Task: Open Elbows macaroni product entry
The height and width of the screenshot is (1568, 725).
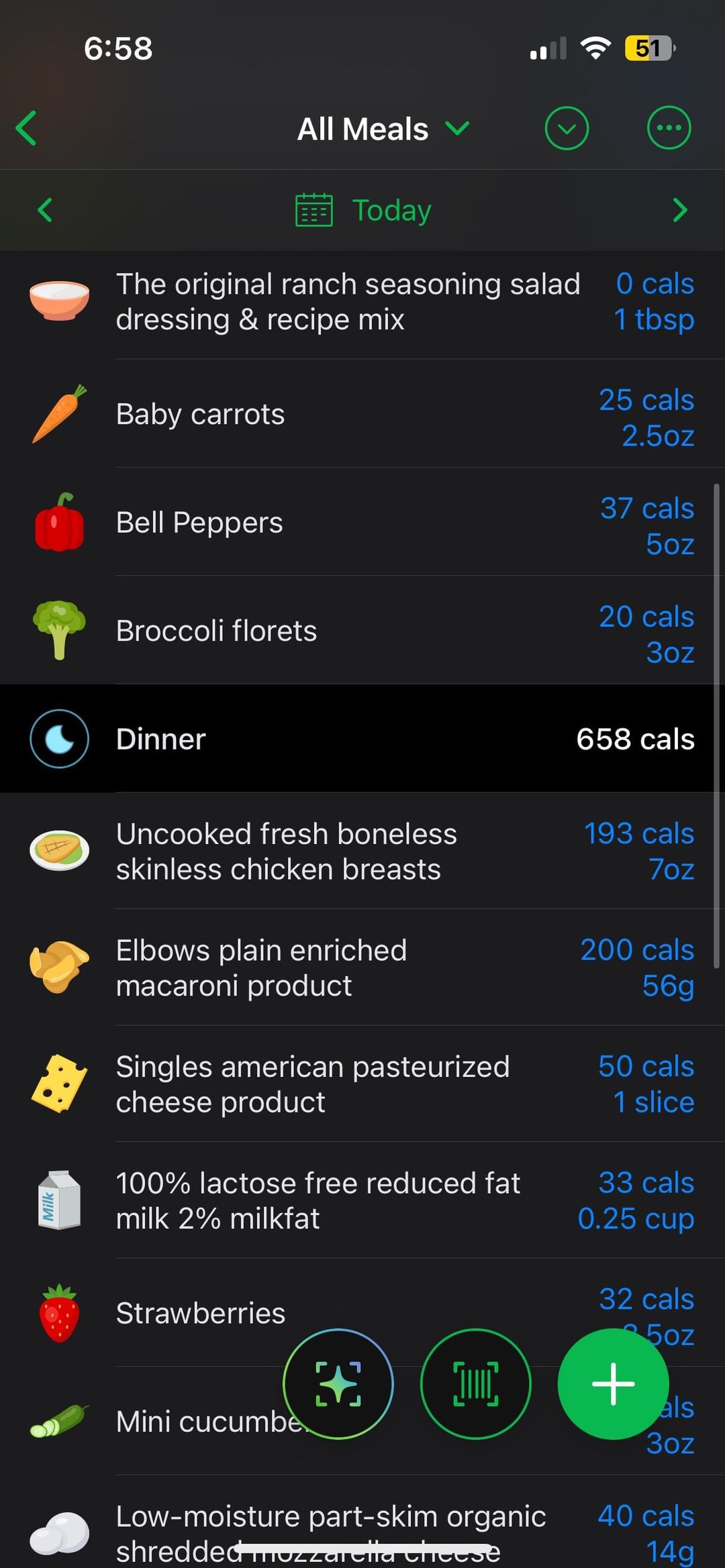Action: [x=262, y=968]
